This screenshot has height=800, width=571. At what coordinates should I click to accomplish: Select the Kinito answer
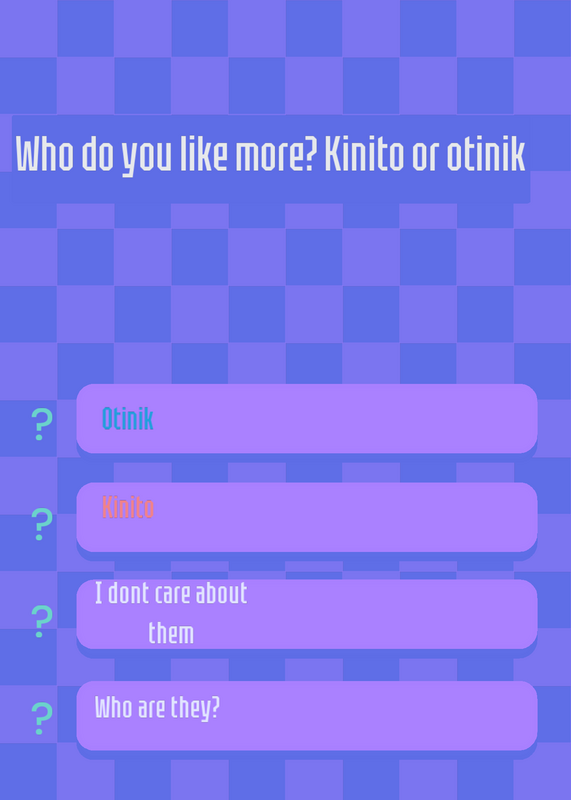[x=307, y=517]
